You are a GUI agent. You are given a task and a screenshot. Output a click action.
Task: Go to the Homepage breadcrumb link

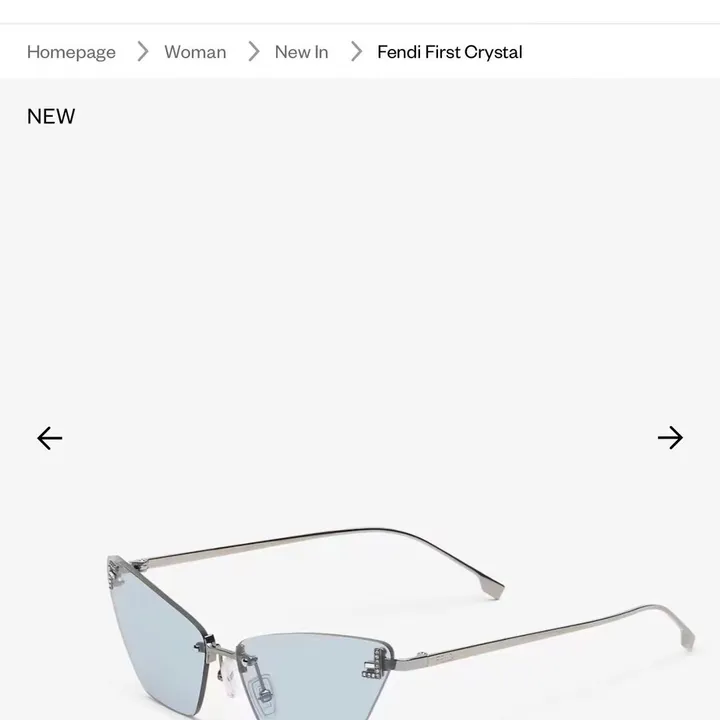pyautogui.click(x=71, y=52)
